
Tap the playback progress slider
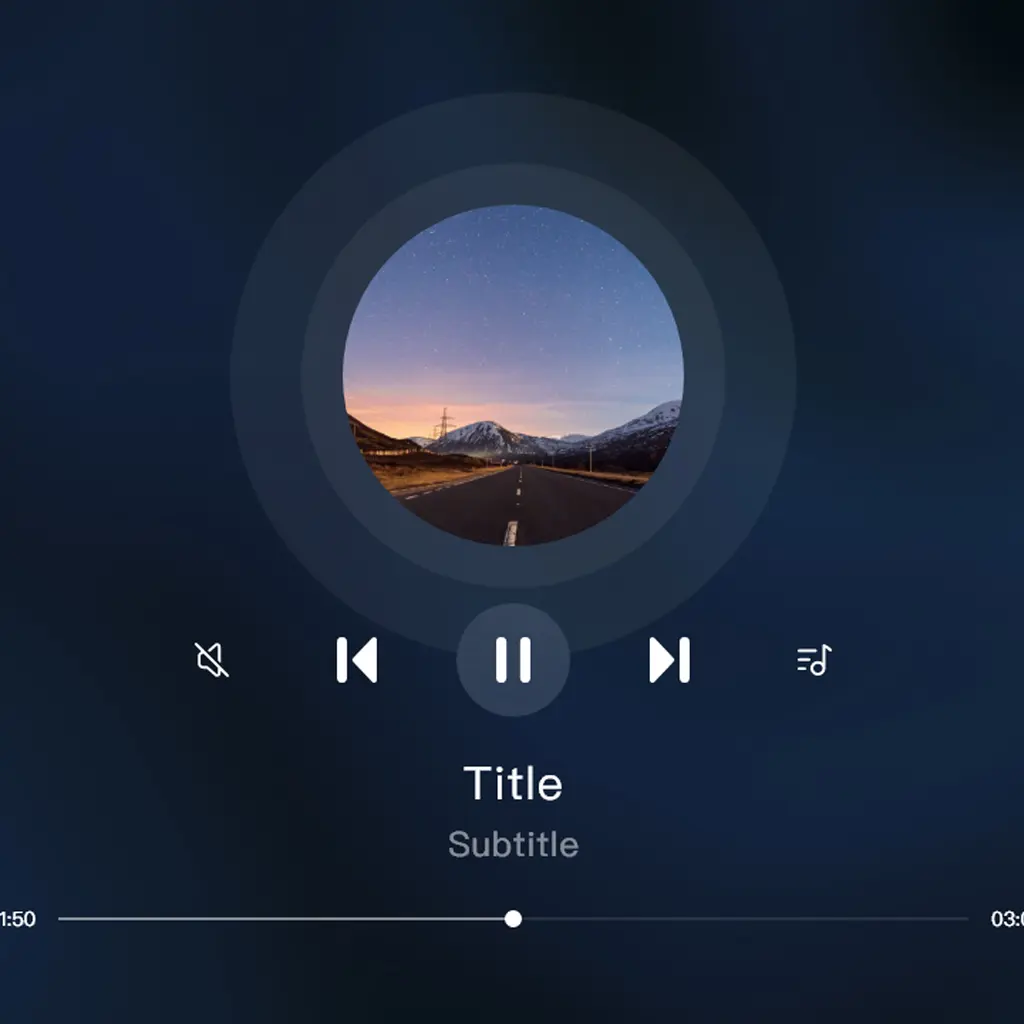pyautogui.click(x=513, y=919)
